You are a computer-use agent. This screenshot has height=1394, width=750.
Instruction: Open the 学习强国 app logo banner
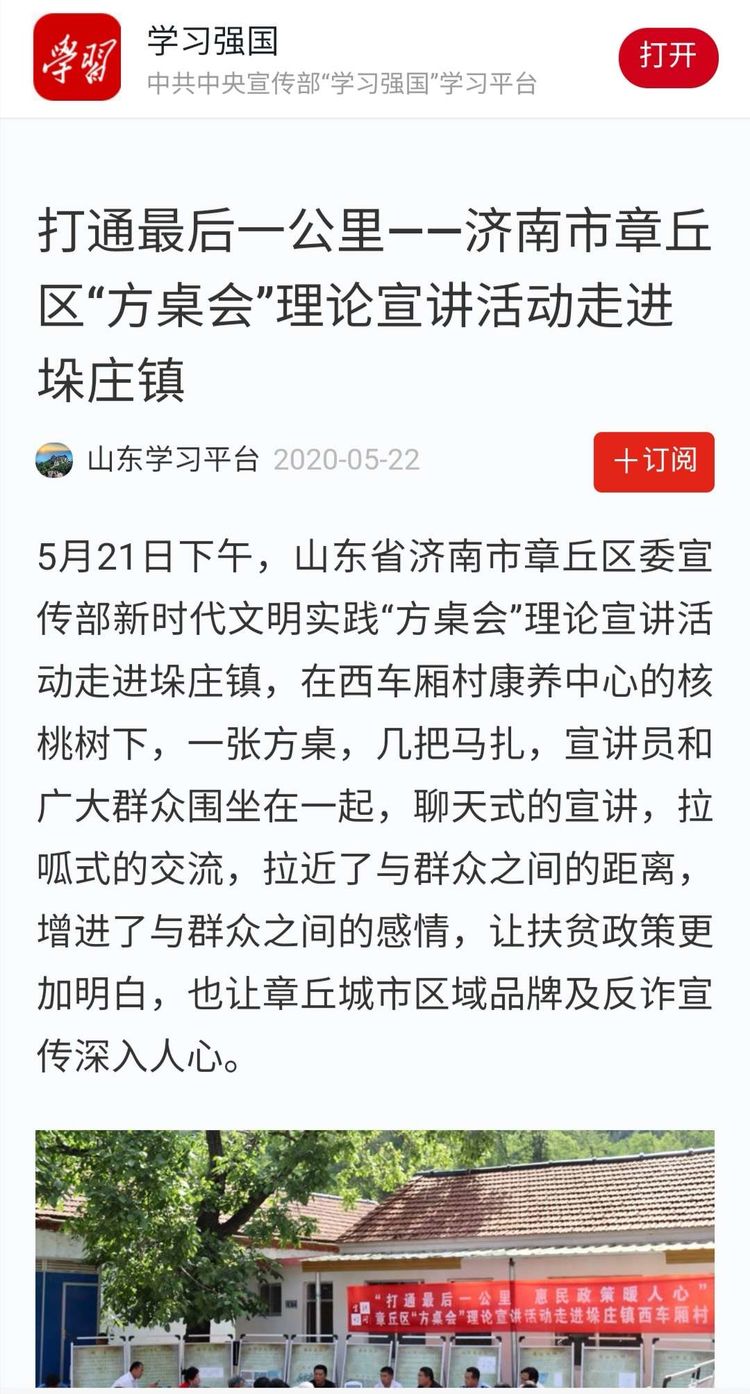(77, 58)
